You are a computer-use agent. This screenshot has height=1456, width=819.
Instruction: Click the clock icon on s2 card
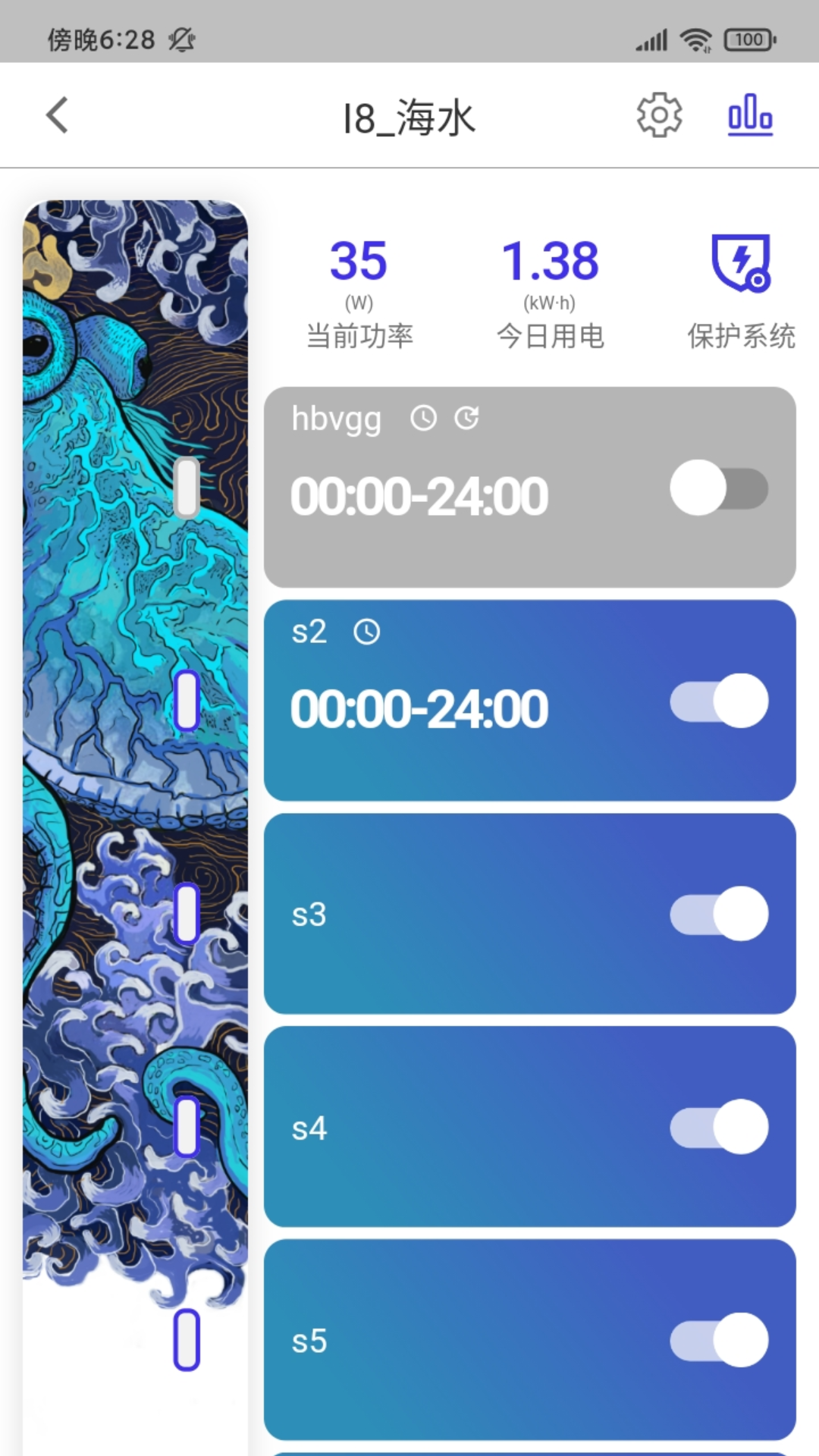(367, 631)
